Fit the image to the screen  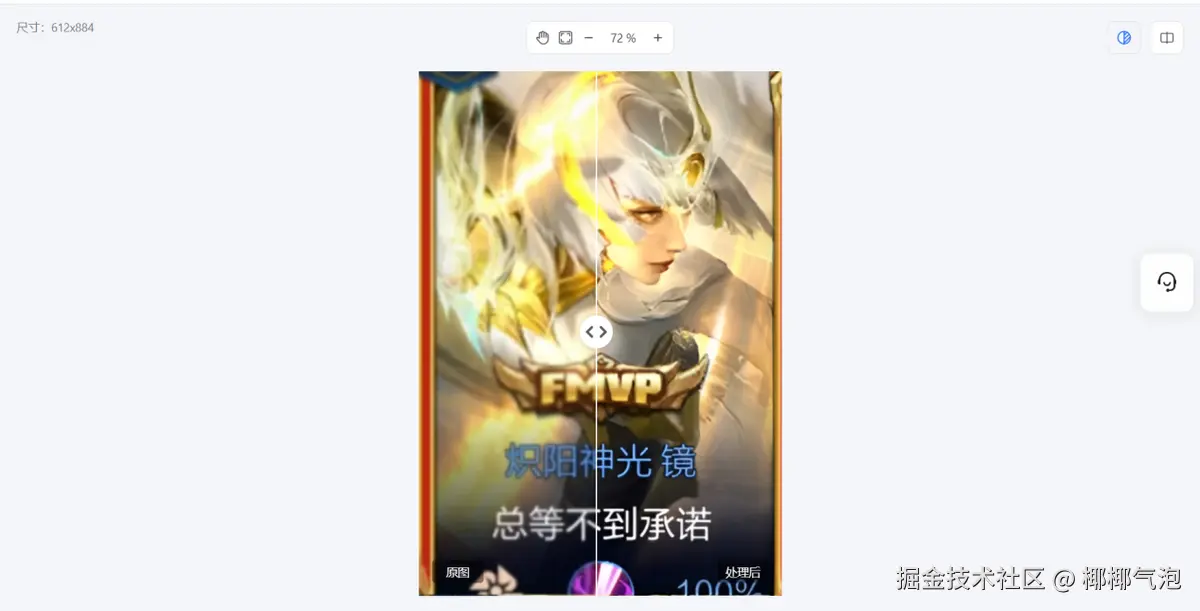[x=565, y=38]
